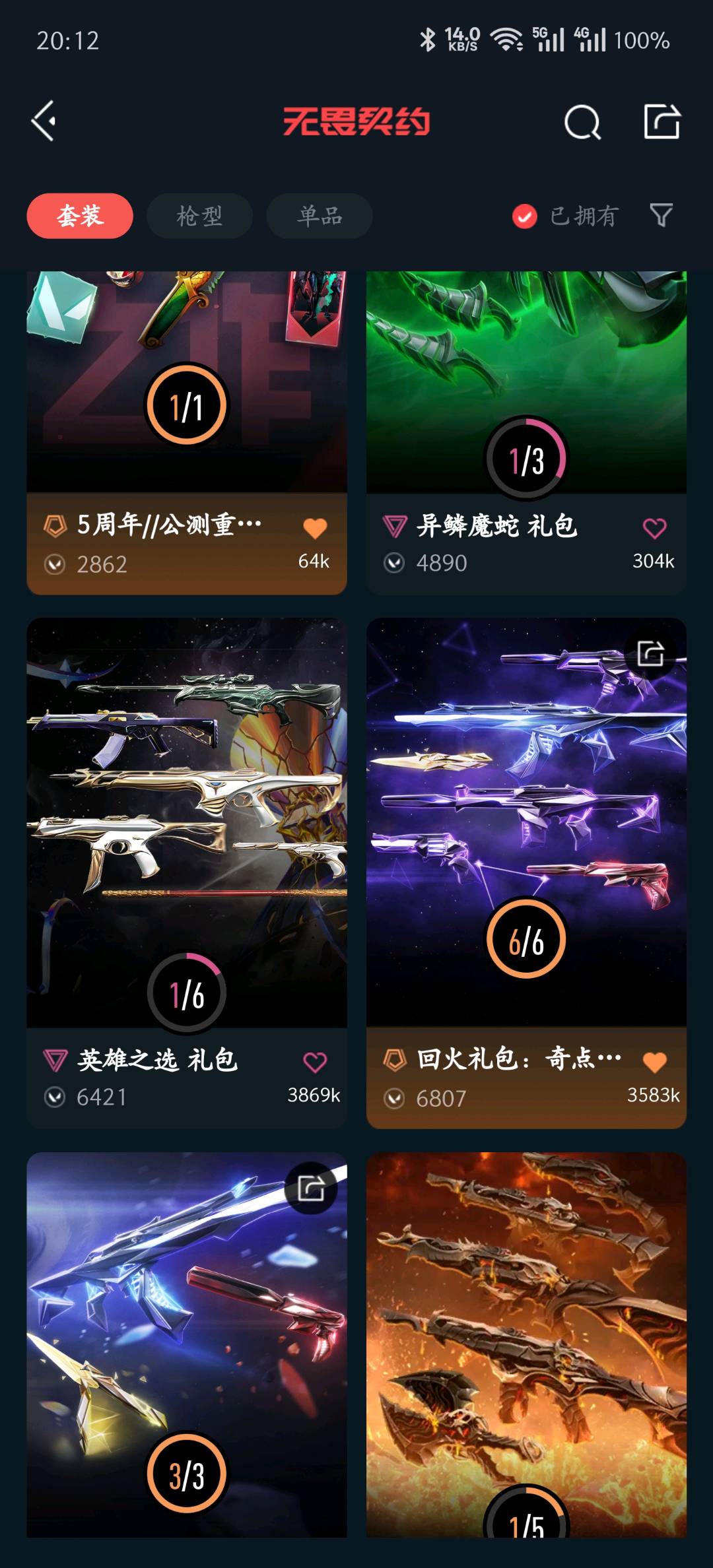Share the 回火礼包：奇点… bundle image
713x1568 pixels.
pyautogui.click(x=650, y=654)
